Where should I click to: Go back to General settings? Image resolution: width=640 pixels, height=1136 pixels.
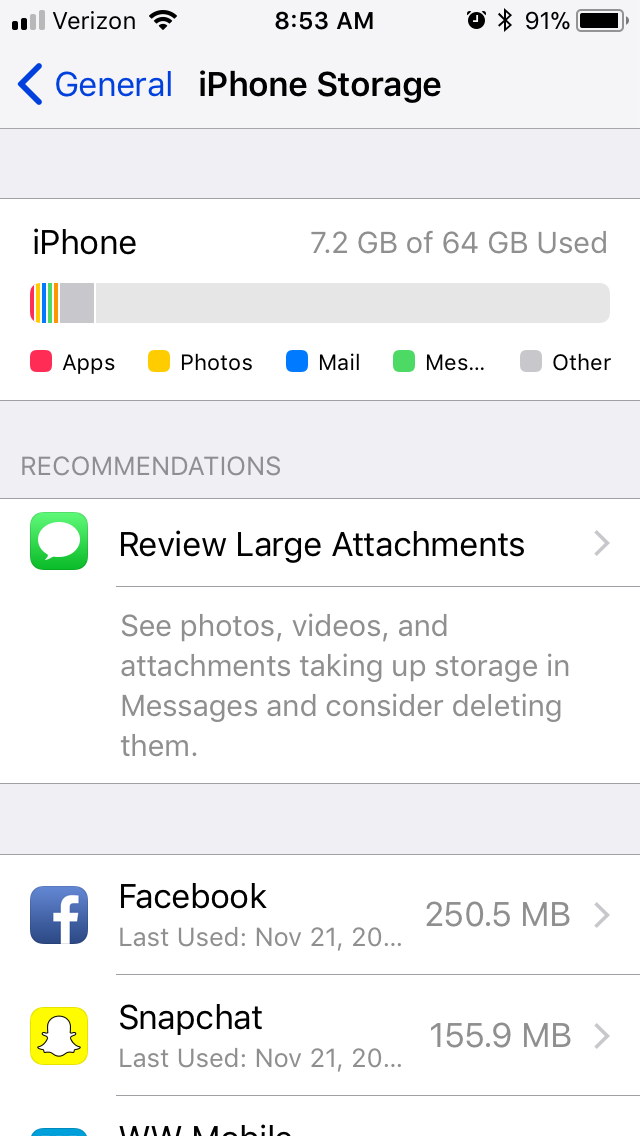(x=95, y=85)
